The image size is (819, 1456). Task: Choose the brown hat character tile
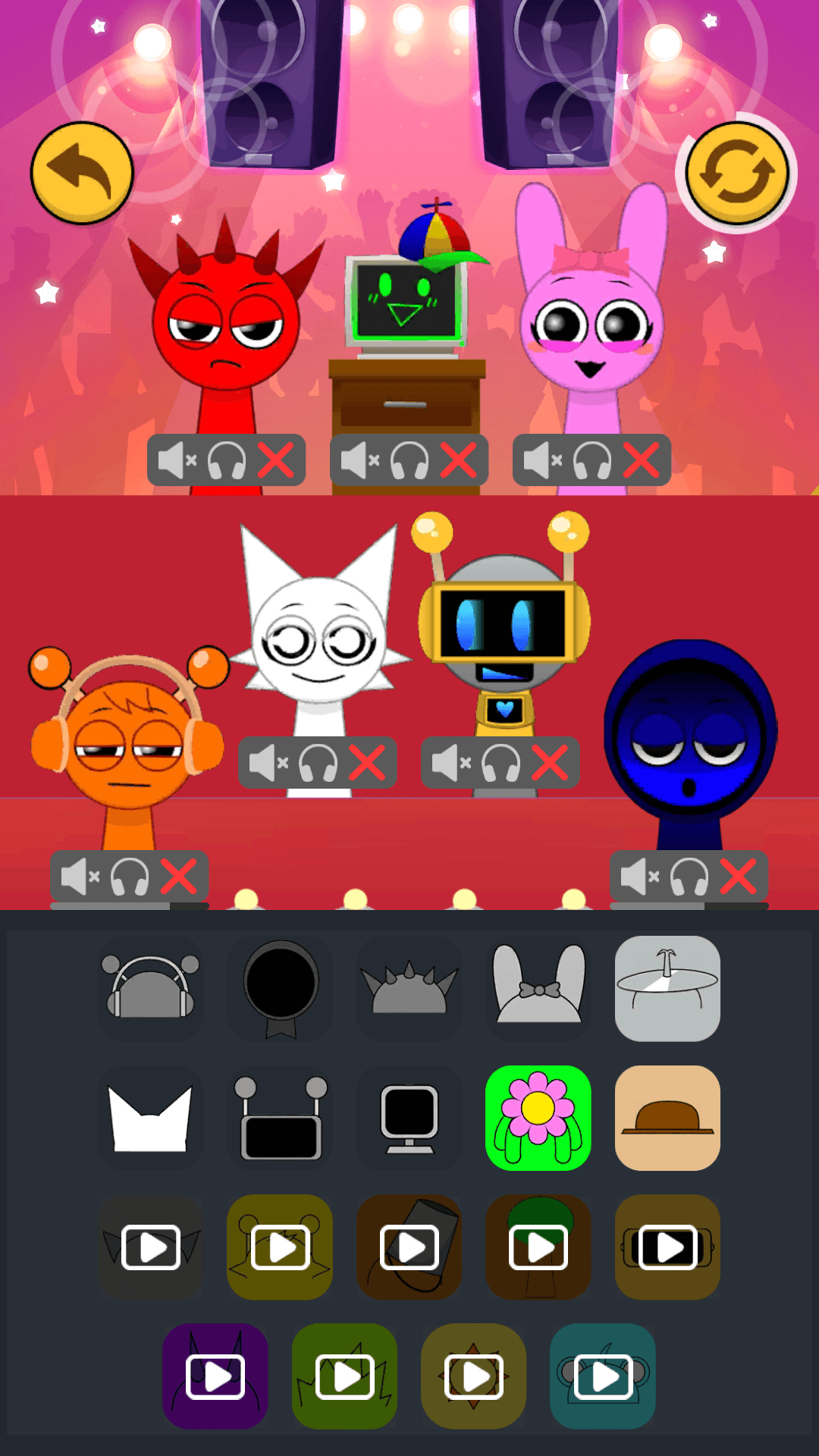coord(667,1118)
